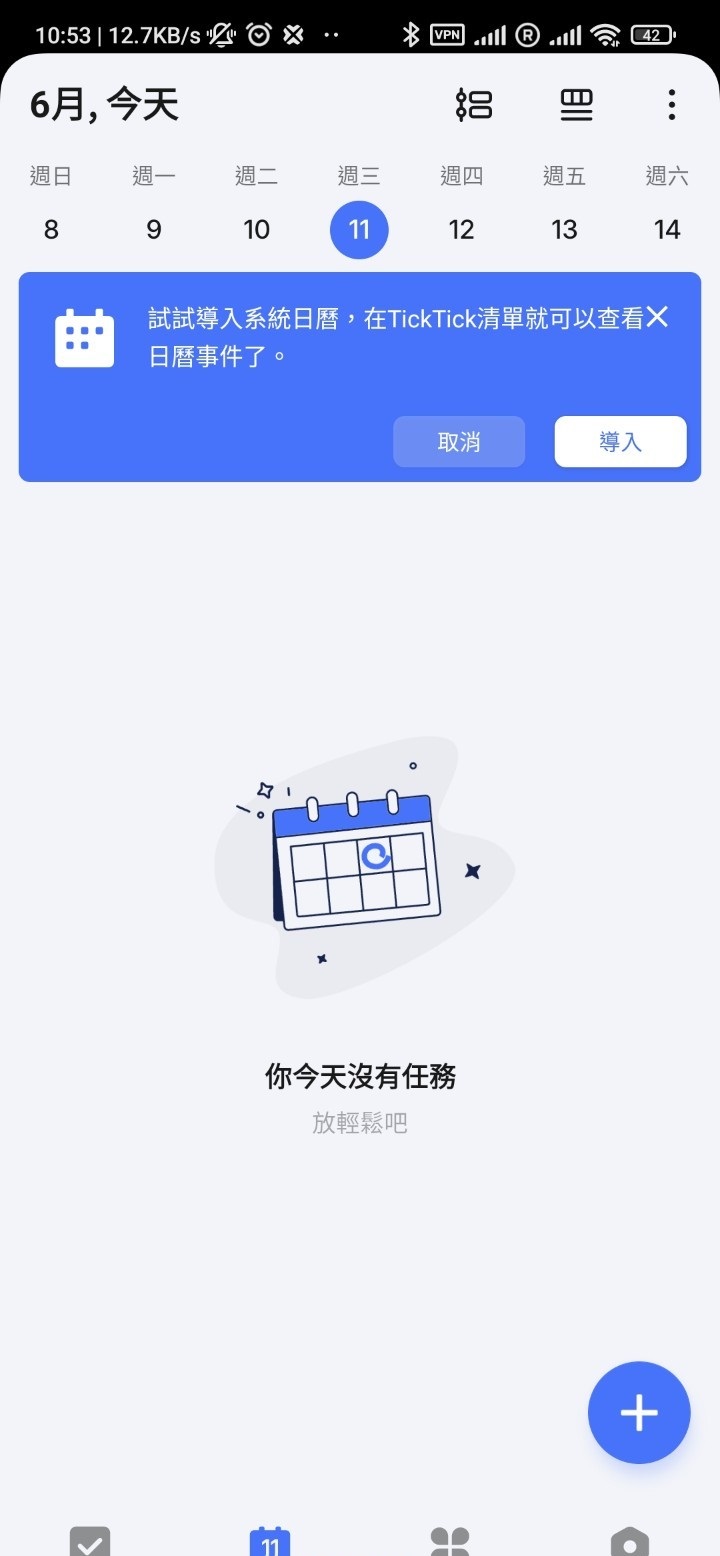This screenshot has height=1556, width=720.
Task: Tap 導入 to import system calendar
Action: point(620,441)
